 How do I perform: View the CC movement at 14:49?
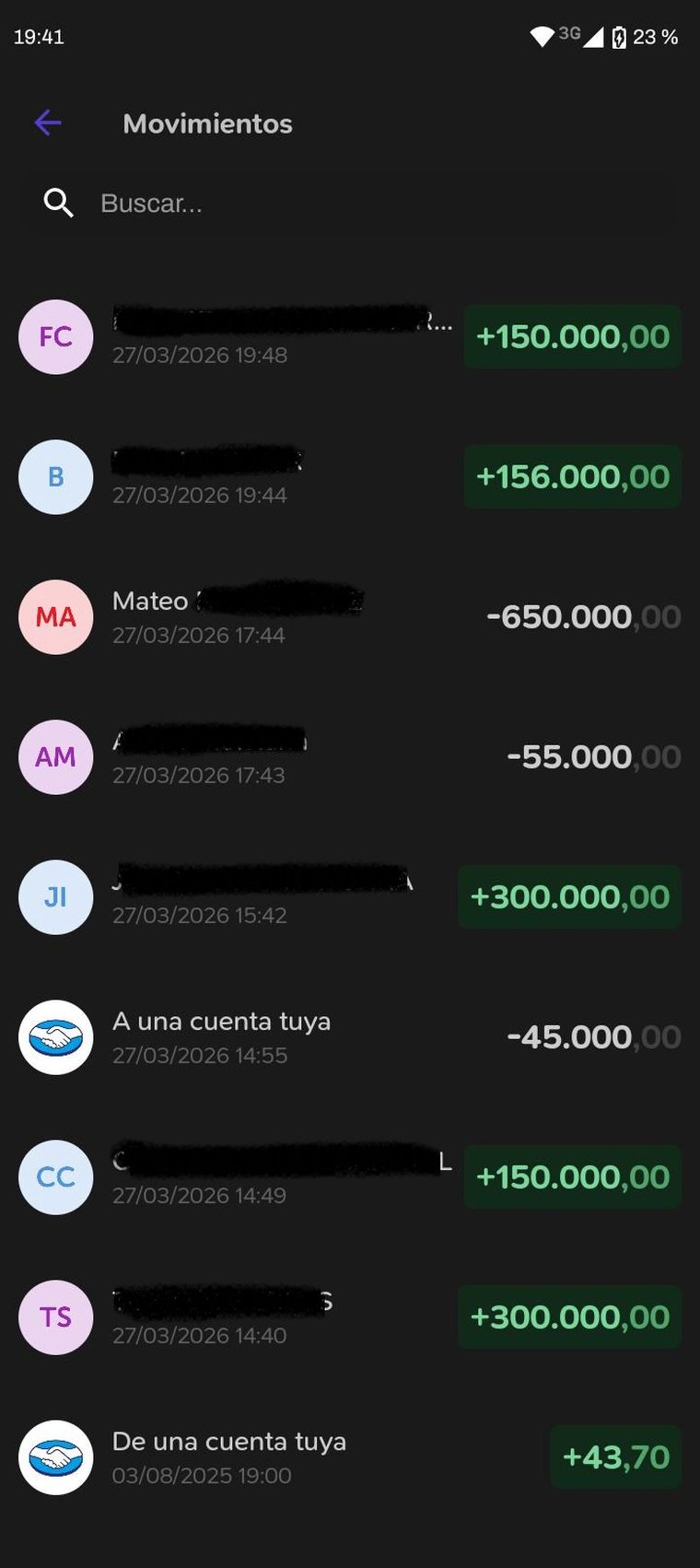pos(350,1177)
